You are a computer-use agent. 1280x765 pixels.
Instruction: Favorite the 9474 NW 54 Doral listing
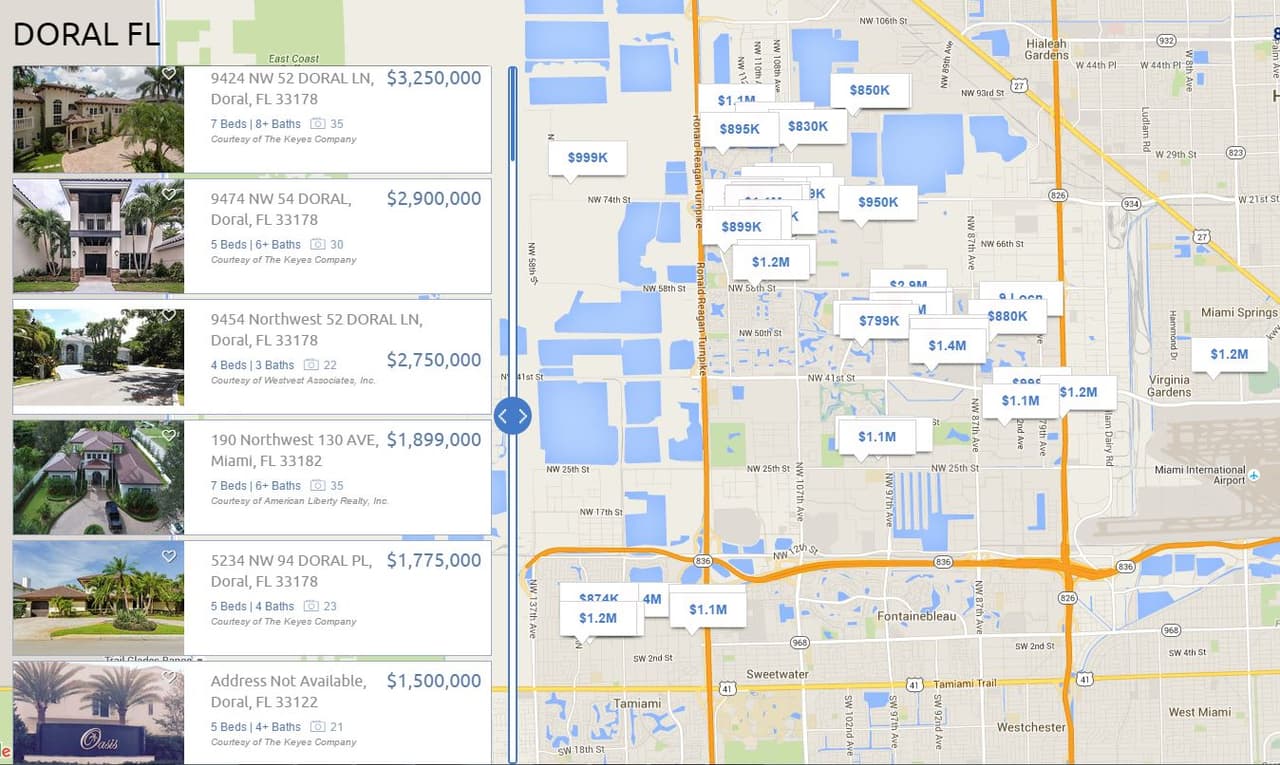pos(169,194)
